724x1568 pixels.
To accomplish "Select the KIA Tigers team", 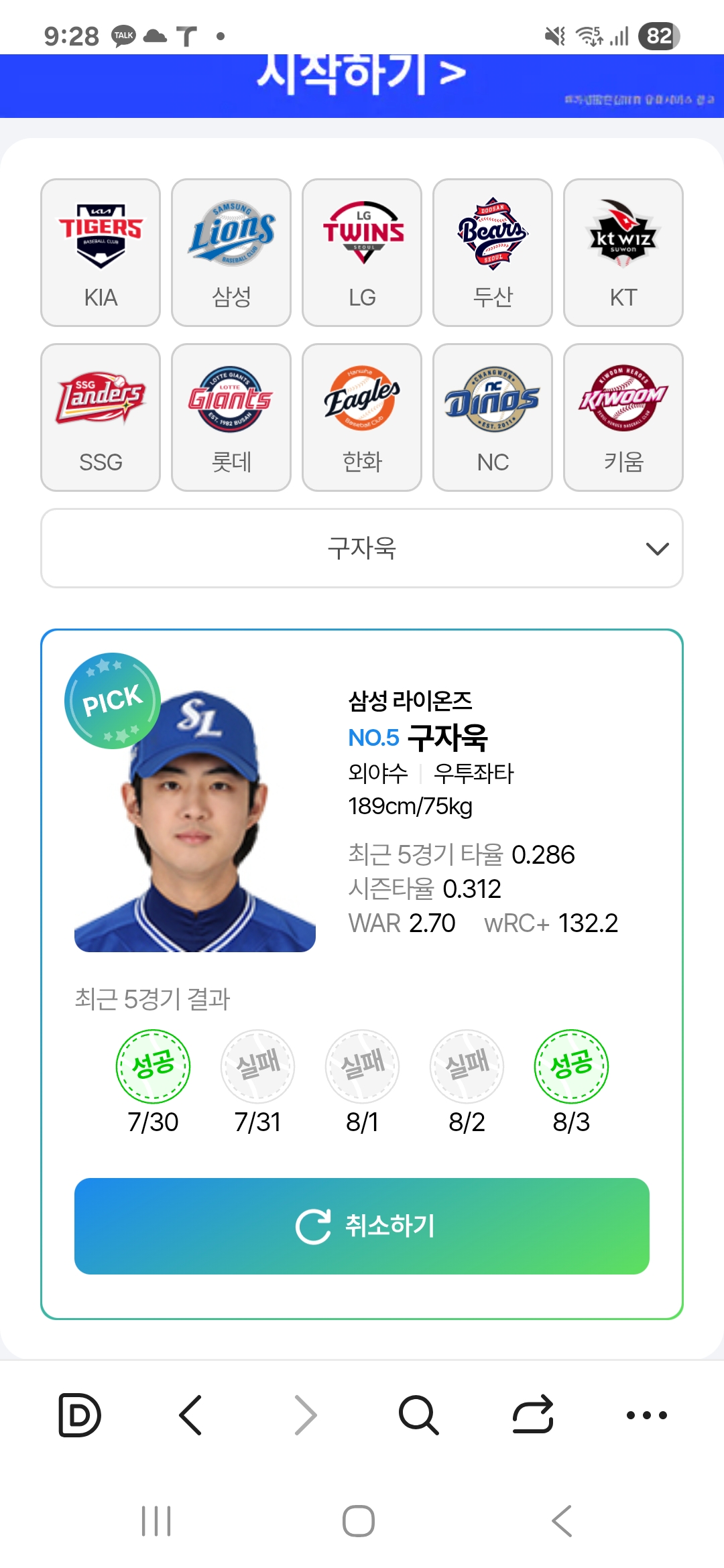I will [x=101, y=252].
